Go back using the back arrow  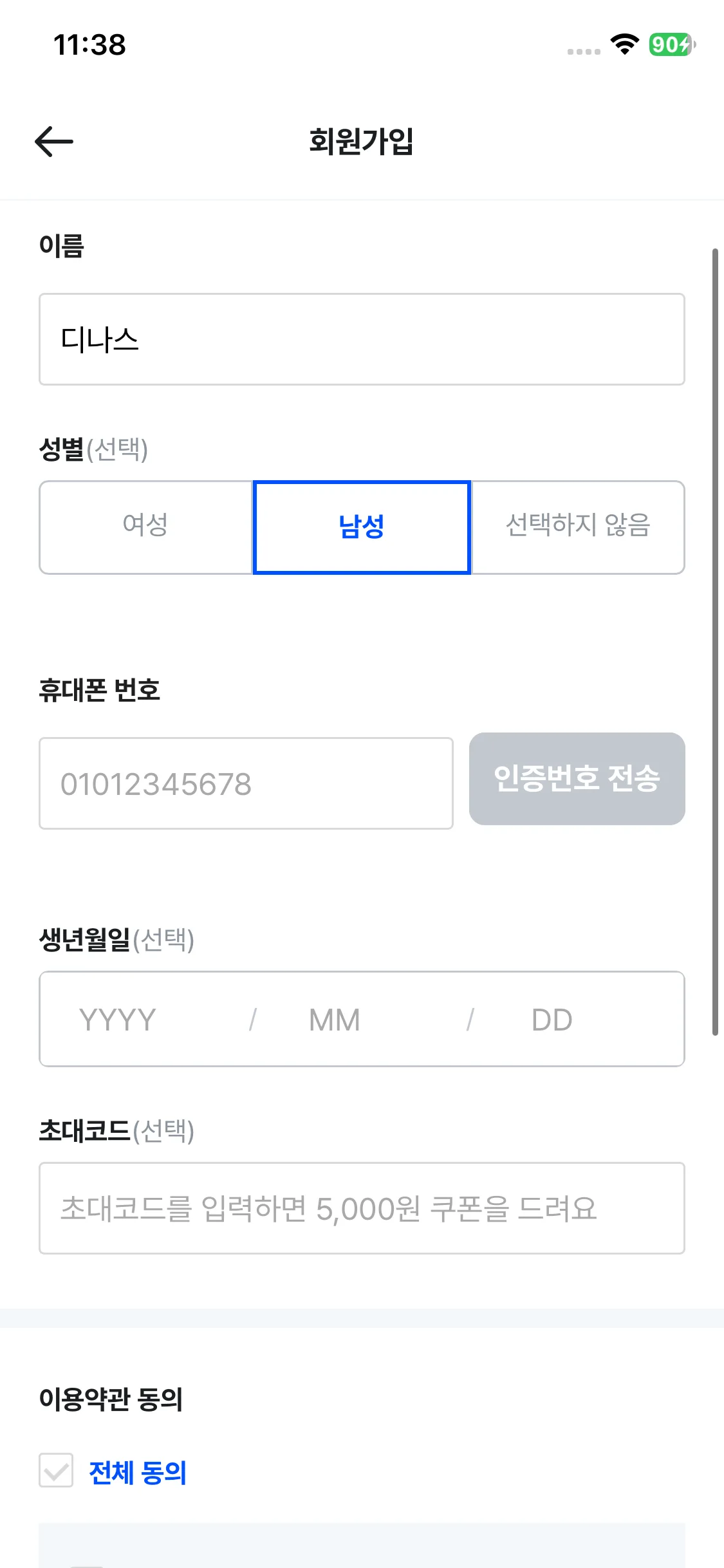[52, 142]
